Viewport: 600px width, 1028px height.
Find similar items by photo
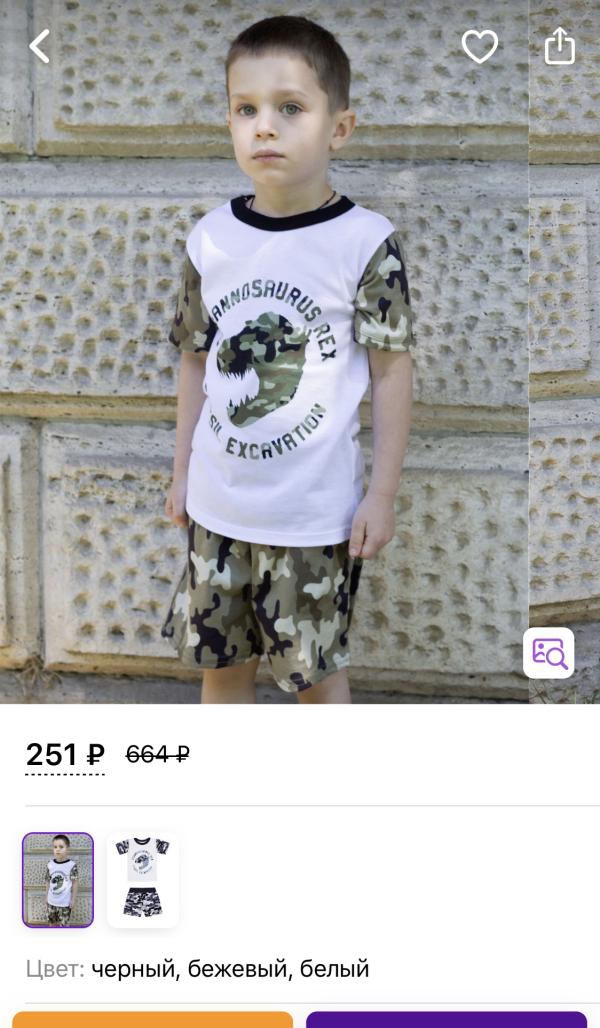click(x=548, y=653)
